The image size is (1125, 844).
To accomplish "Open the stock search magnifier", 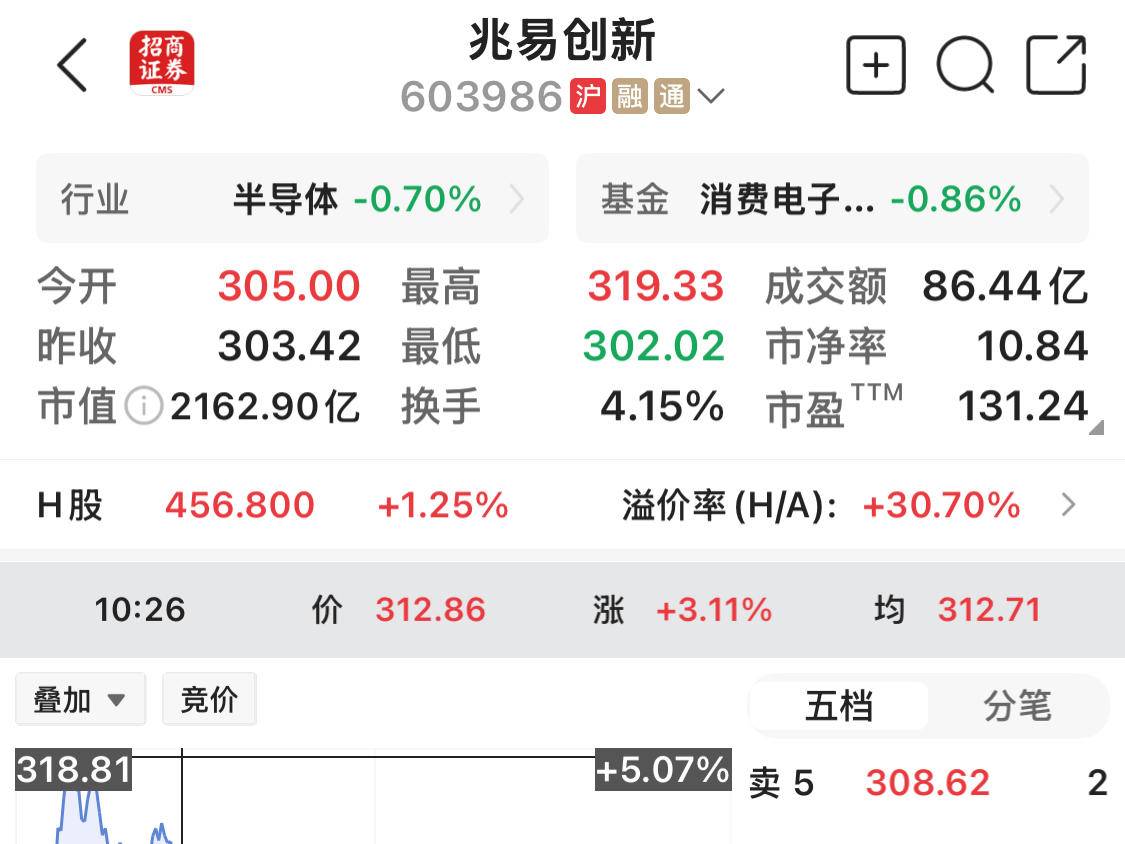I will pos(965,66).
